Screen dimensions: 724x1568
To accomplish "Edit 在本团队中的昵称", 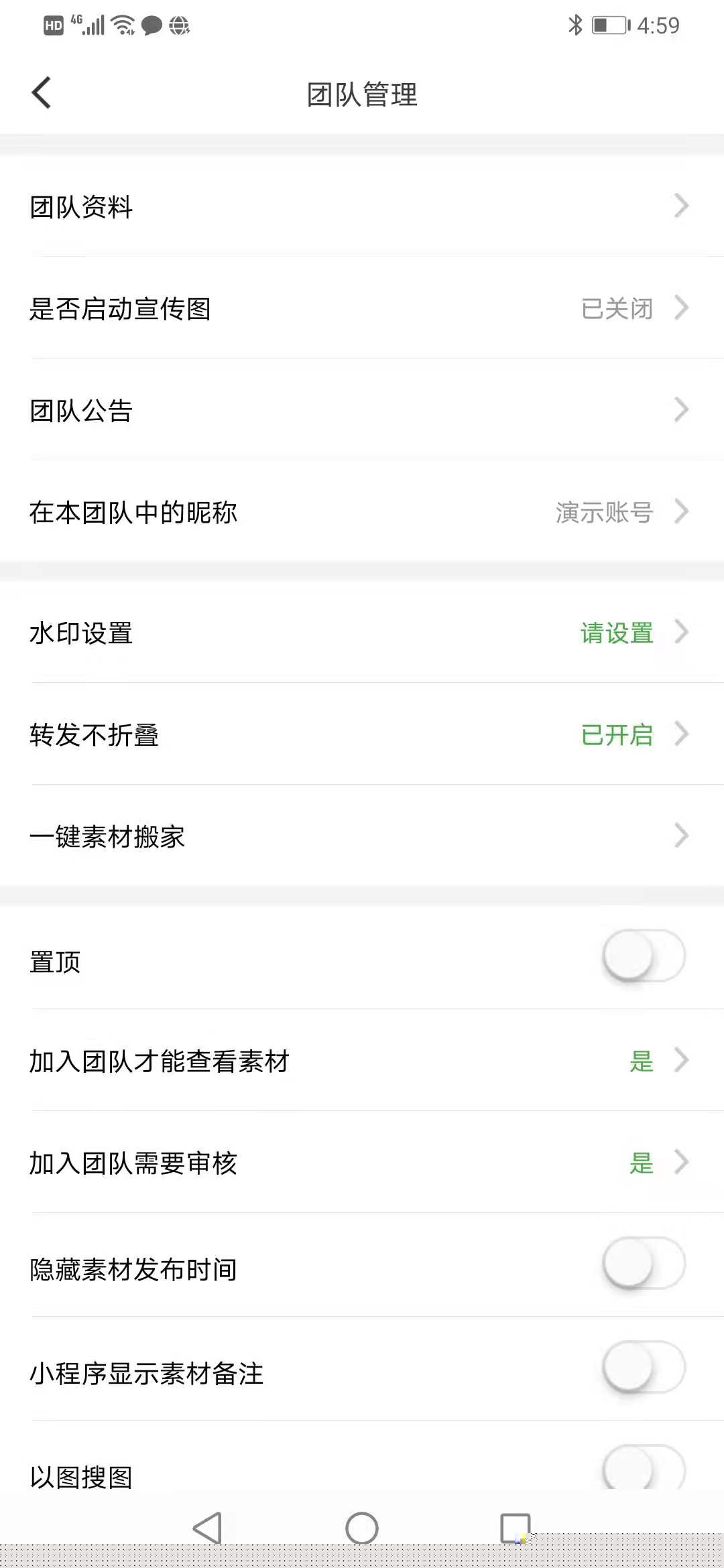I will click(x=362, y=512).
